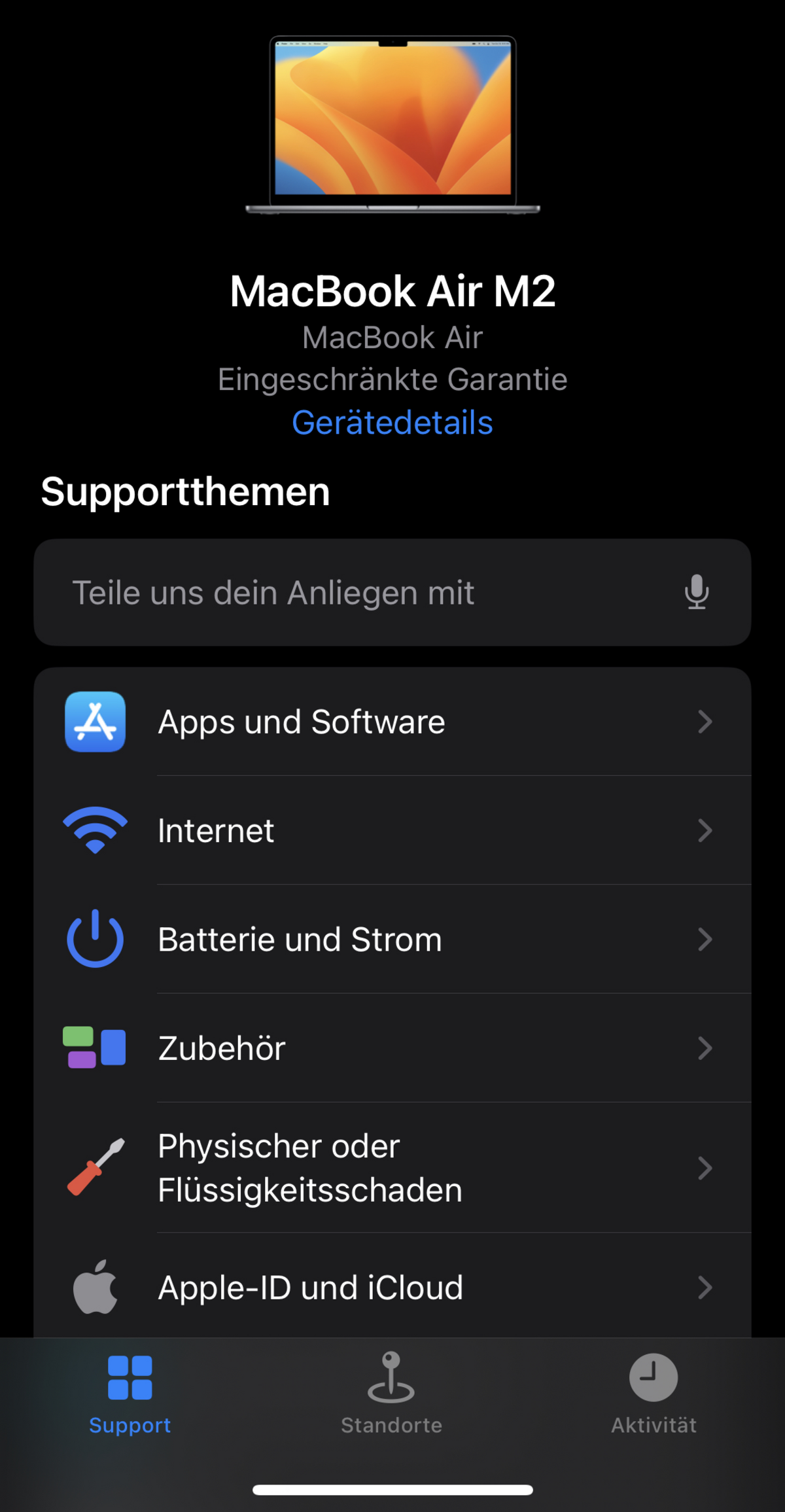This screenshot has height=1512, width=785.
Task: Open Batterie und Strom topic
Action: 391,940
